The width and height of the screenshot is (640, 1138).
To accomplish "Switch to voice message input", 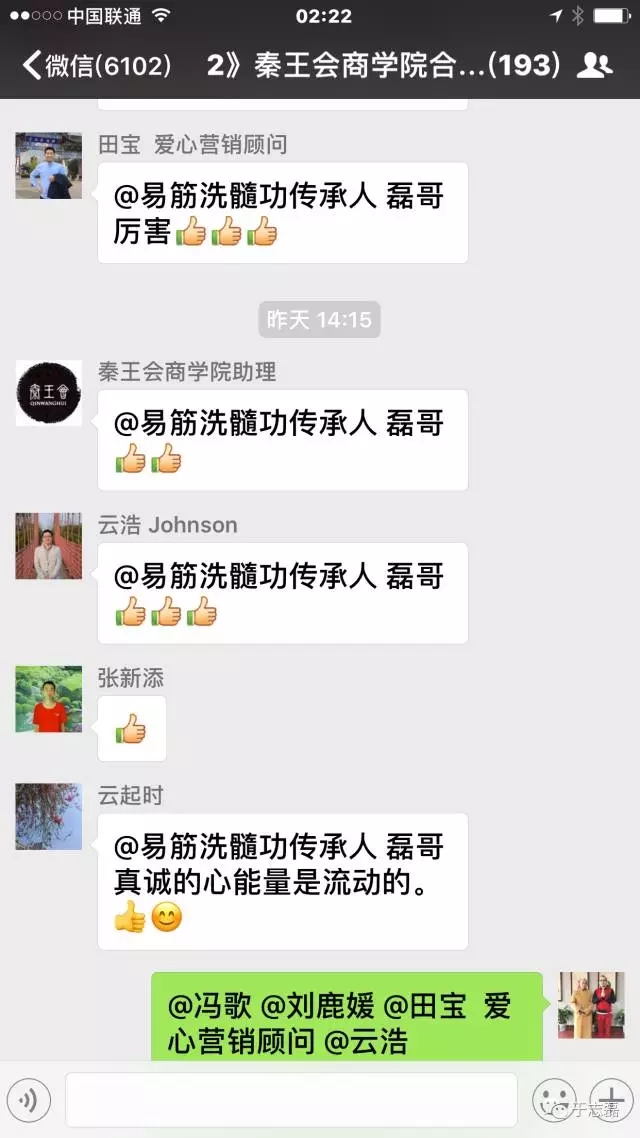I will 30,1101.
